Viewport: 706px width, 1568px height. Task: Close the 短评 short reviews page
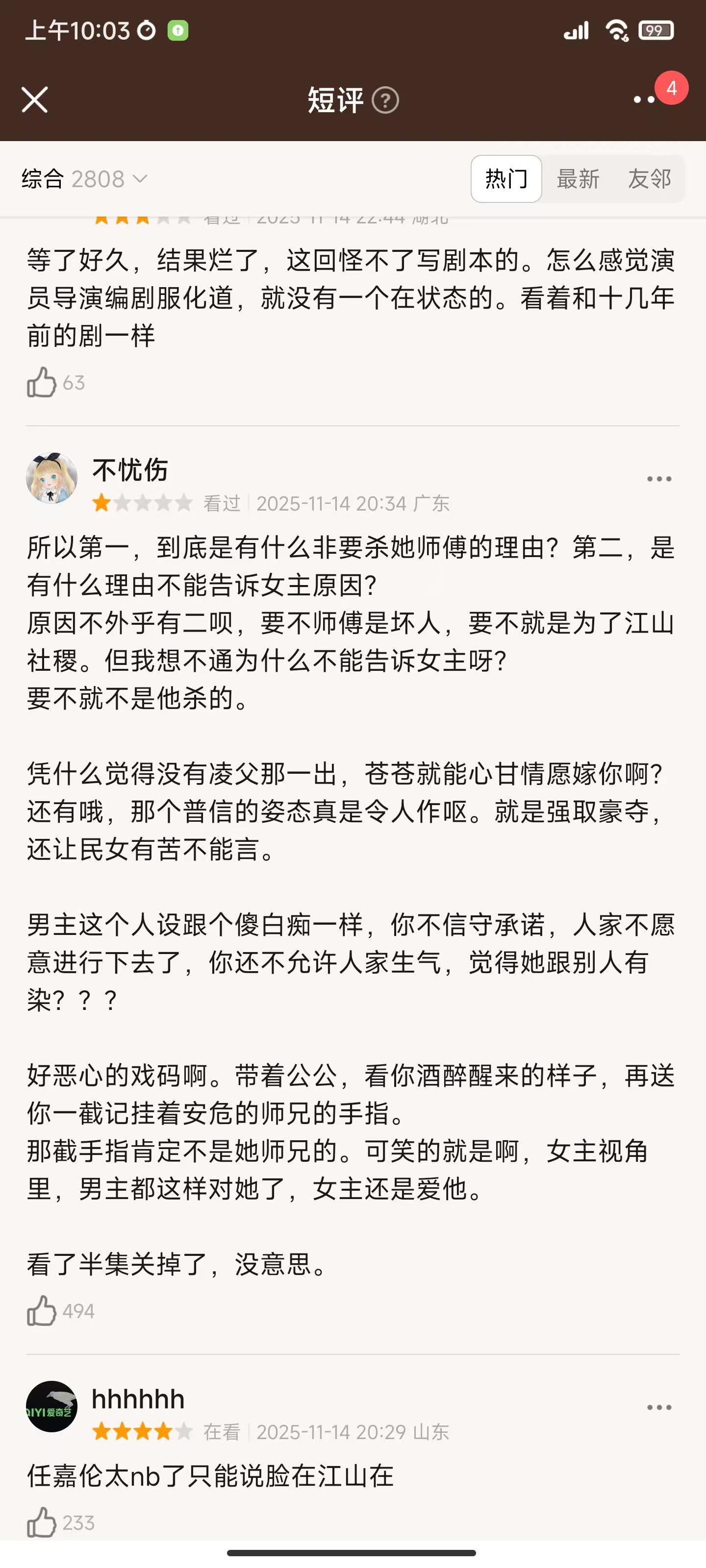point(35,100)
